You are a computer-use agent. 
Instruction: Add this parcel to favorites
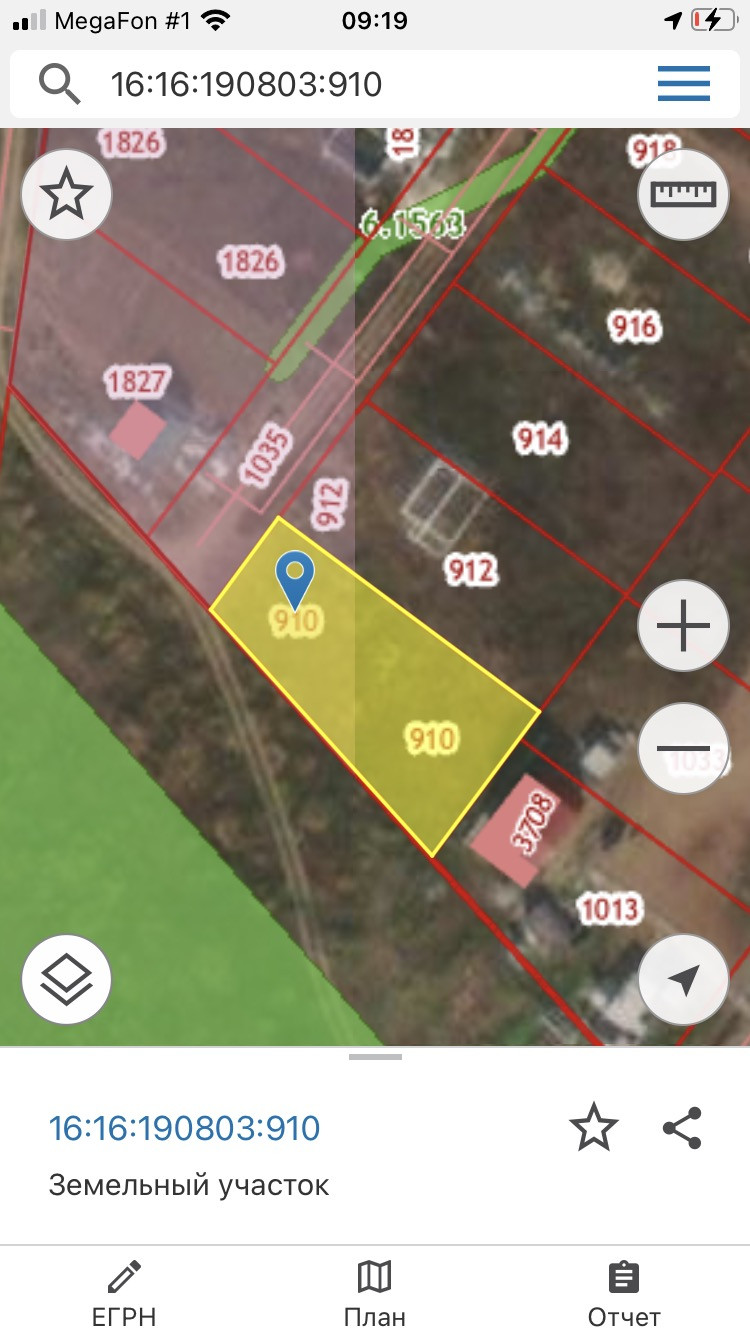tap(594, 1128)
